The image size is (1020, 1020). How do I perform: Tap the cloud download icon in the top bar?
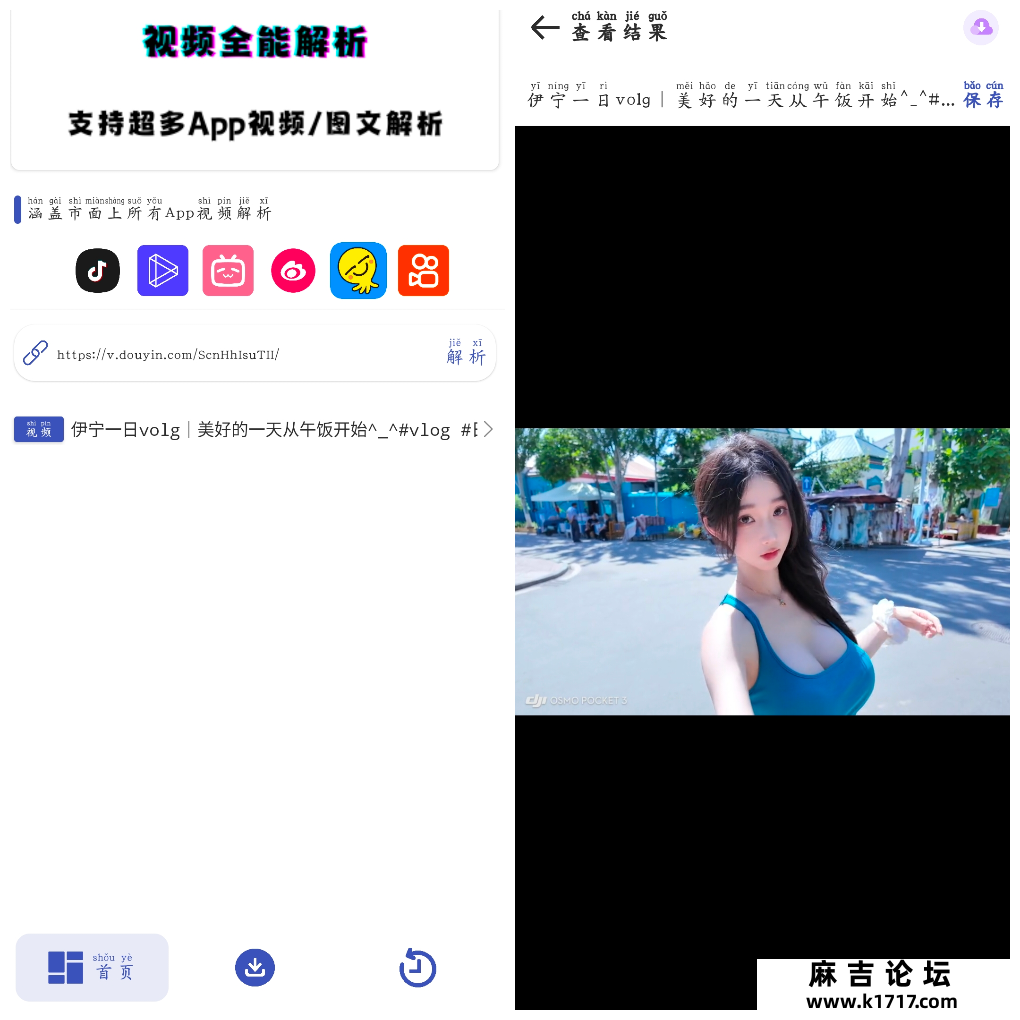tap(981, 28)
